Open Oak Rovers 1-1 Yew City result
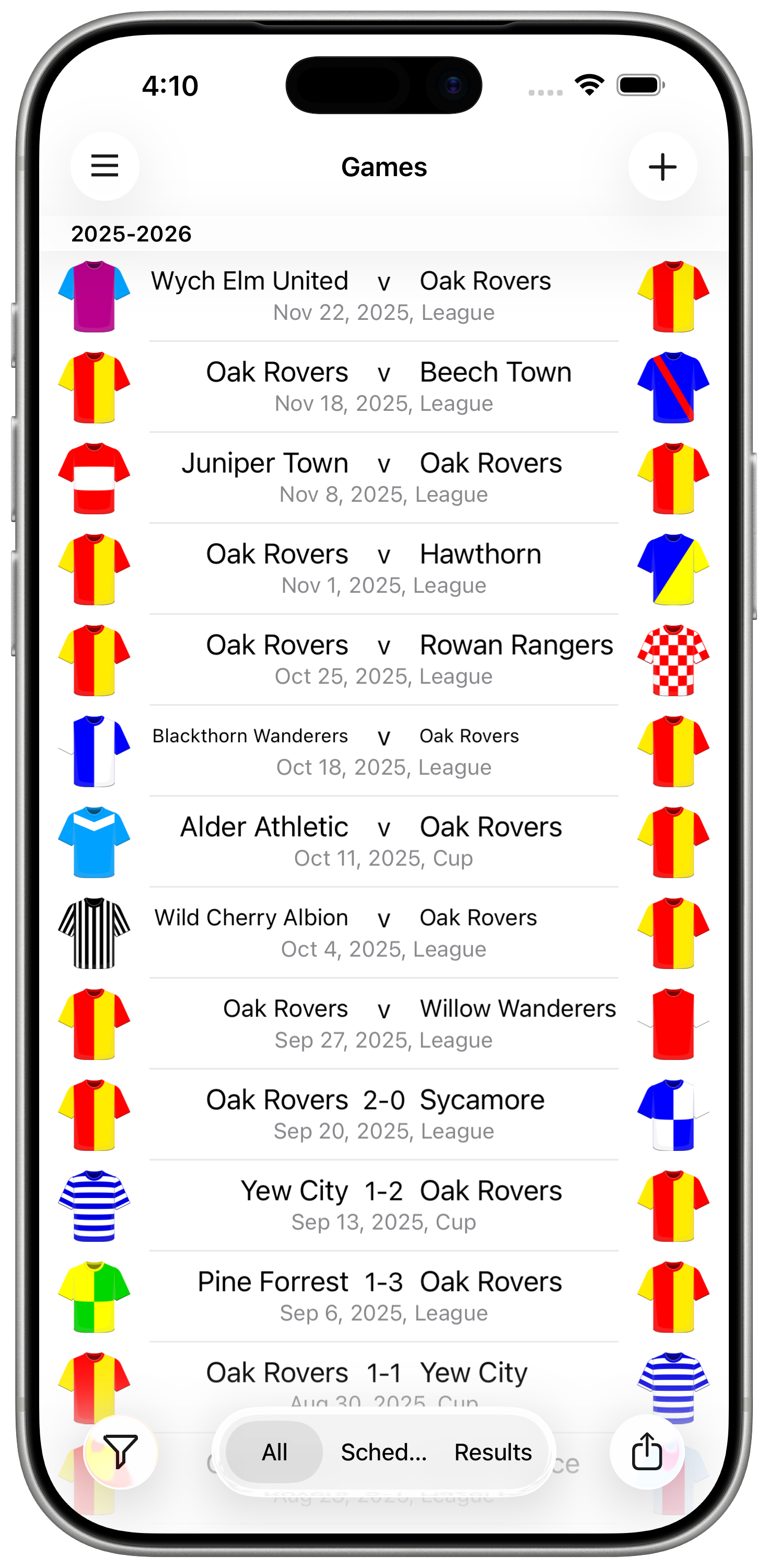This screenshot has height=1568, width=768. coord(383,1377)
